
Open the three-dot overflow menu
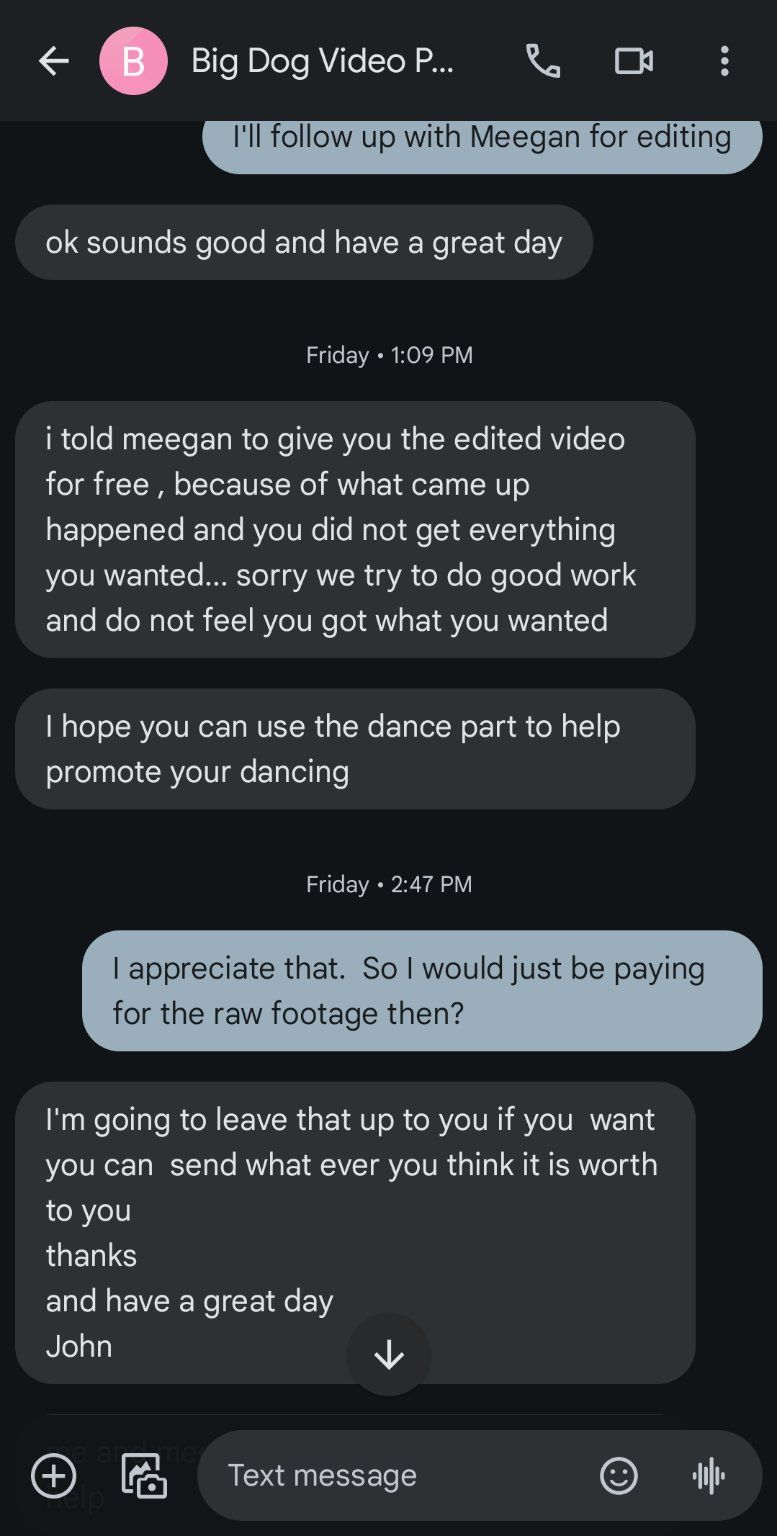click(724, 61)
